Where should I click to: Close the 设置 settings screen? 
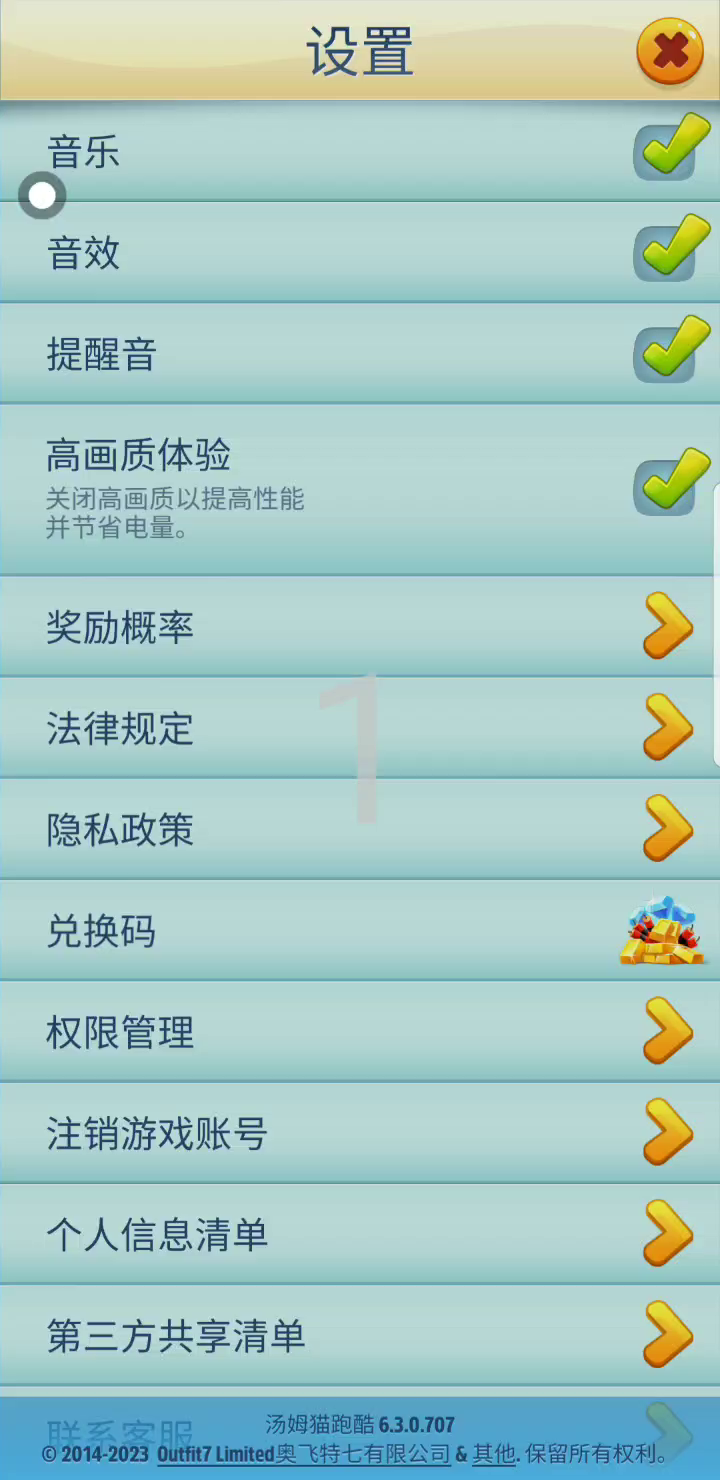click(669, 51)
